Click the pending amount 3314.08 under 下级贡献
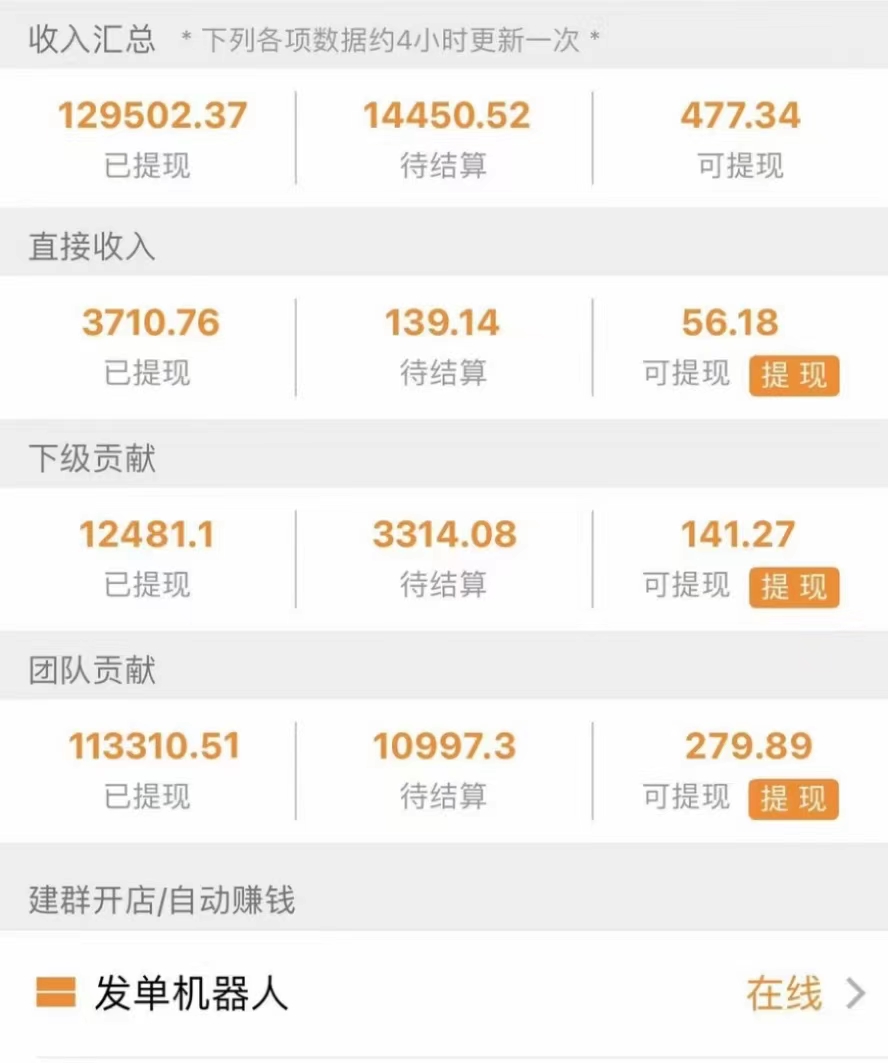 [x=445, y=534]
